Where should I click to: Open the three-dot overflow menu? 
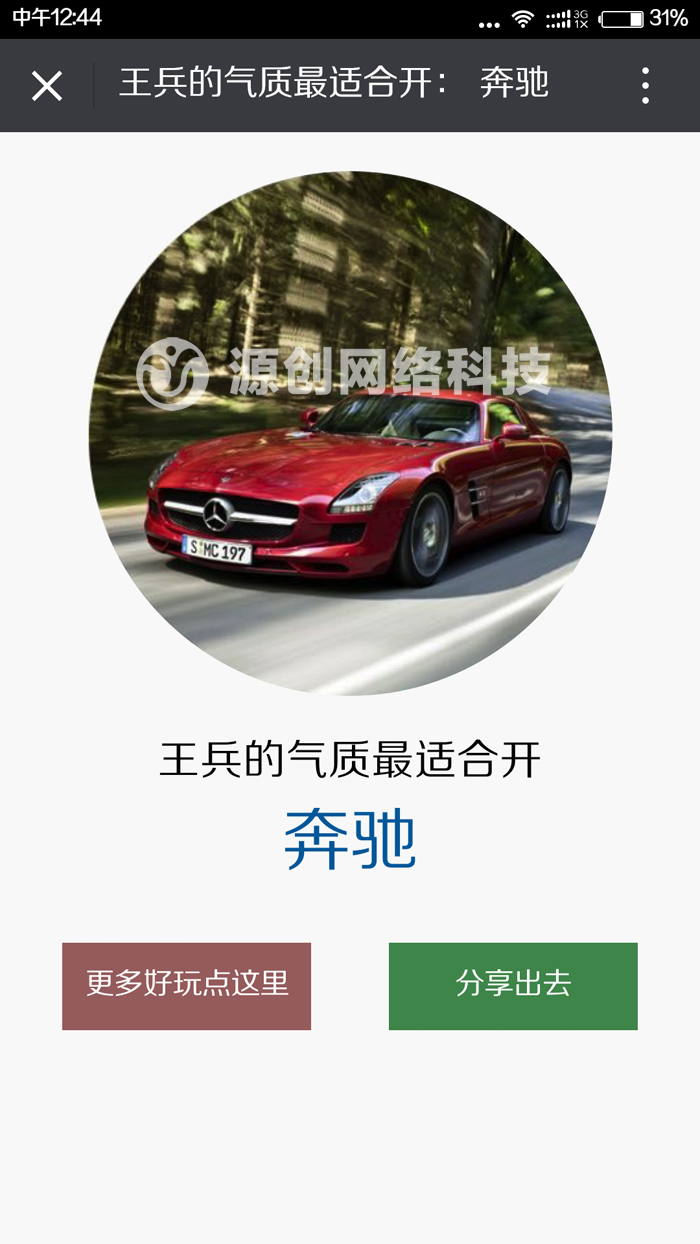[645, 86]
